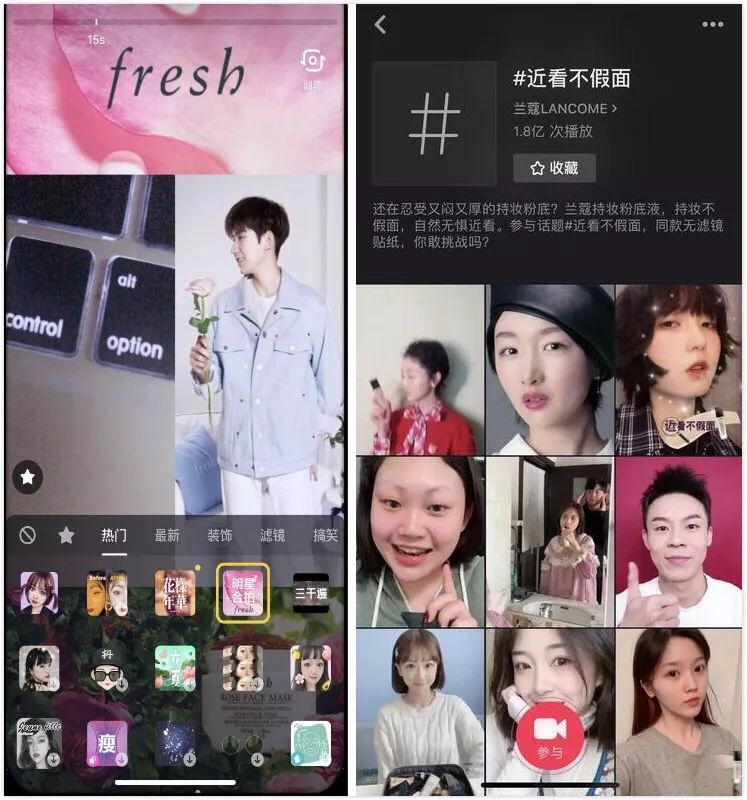Choose the 三千遍 sticker

[x=310, y=592]
